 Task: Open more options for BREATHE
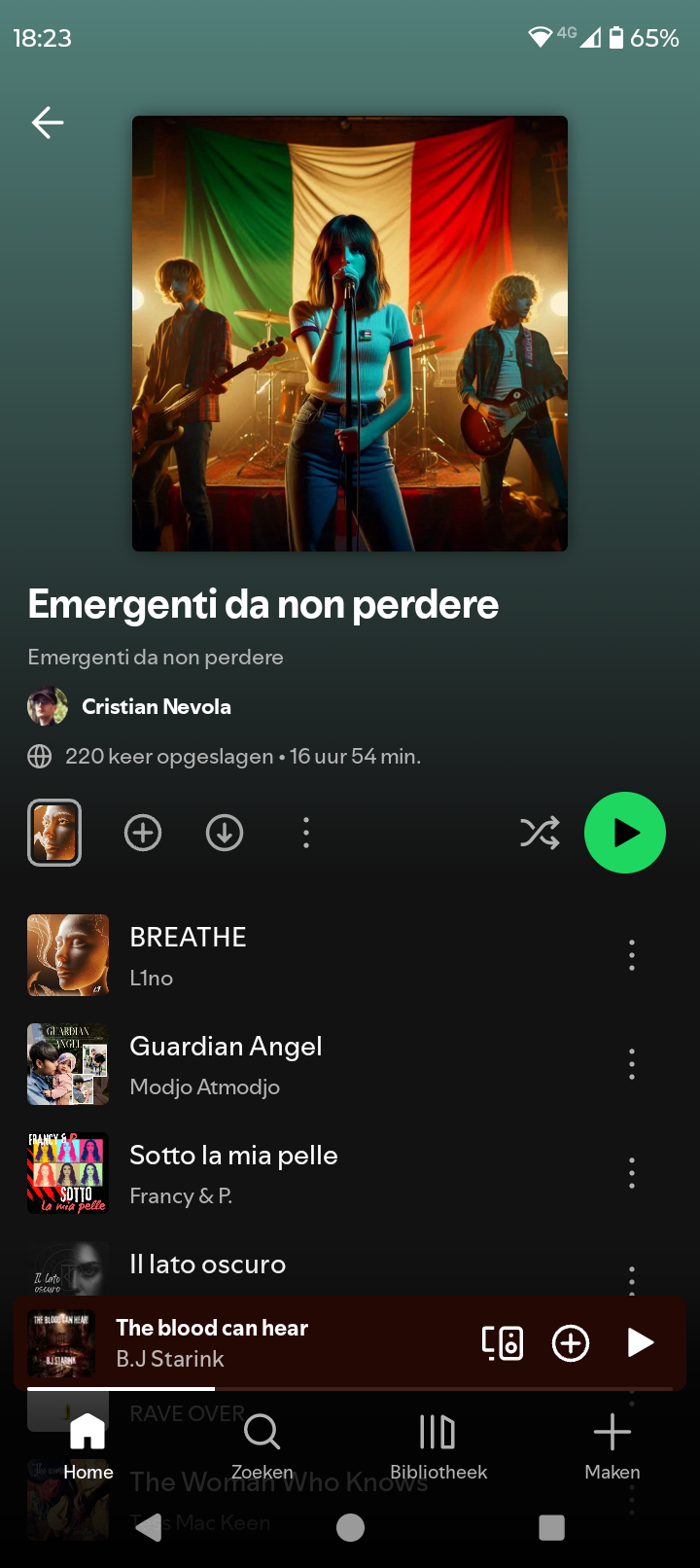(x=632, y=955)
